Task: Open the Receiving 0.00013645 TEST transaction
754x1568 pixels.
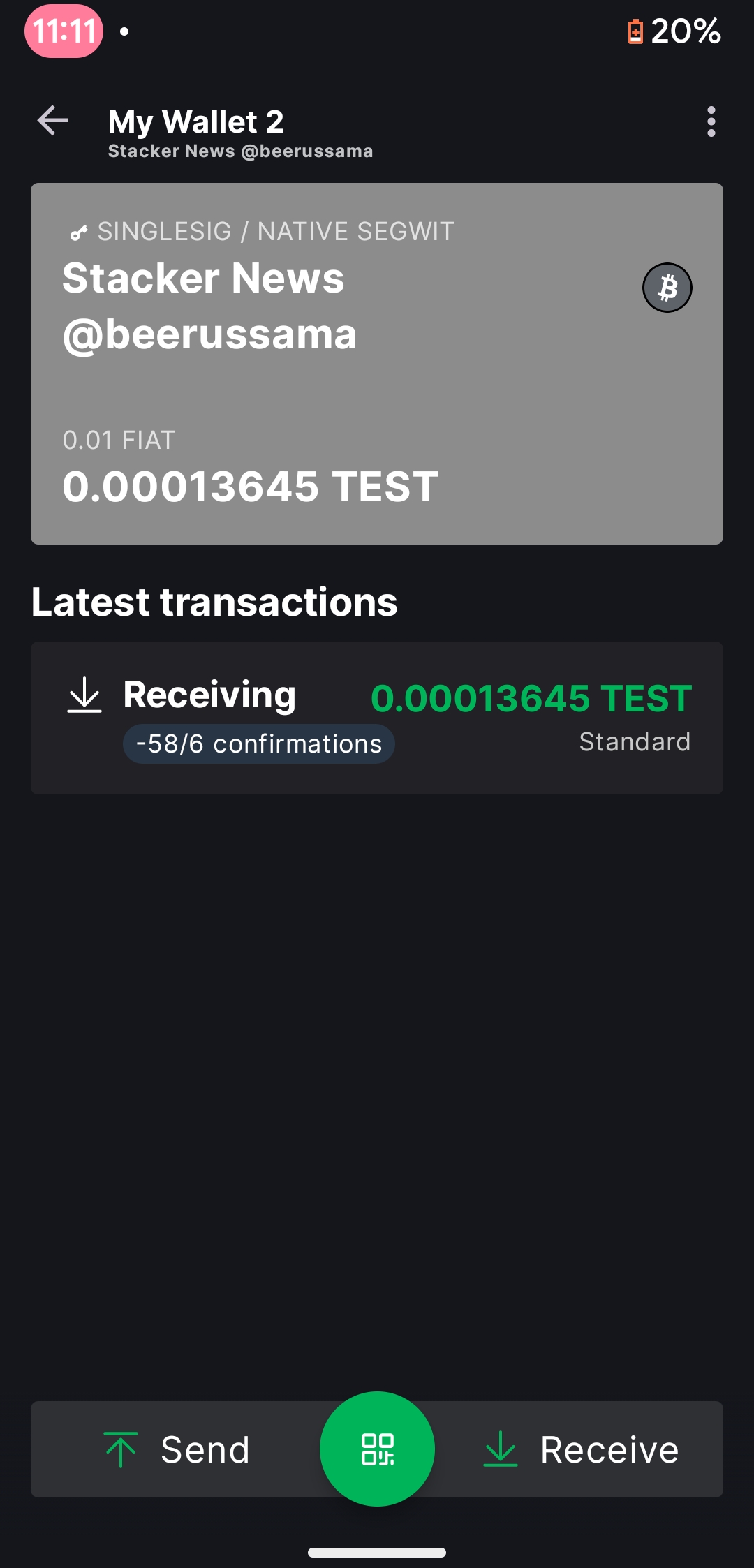Action: click(377, 718)
